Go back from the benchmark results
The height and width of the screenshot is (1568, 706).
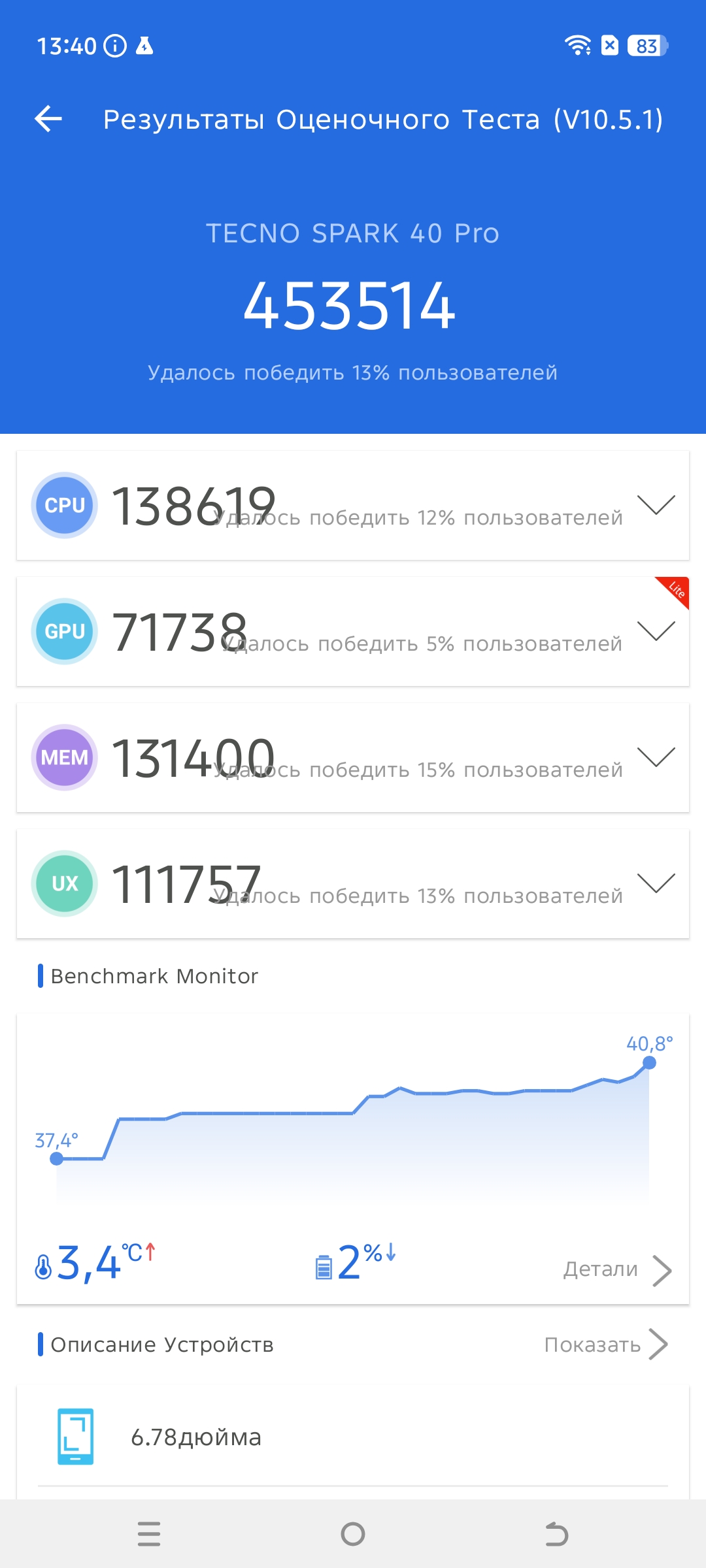click(48, 119)
